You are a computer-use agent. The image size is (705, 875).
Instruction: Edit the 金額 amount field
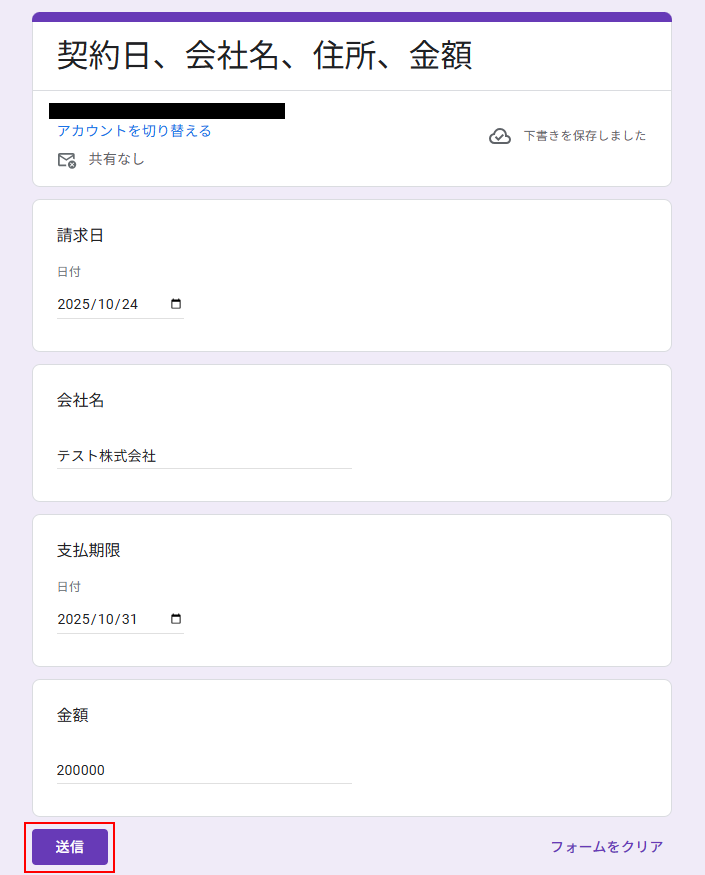coord(204,770)
